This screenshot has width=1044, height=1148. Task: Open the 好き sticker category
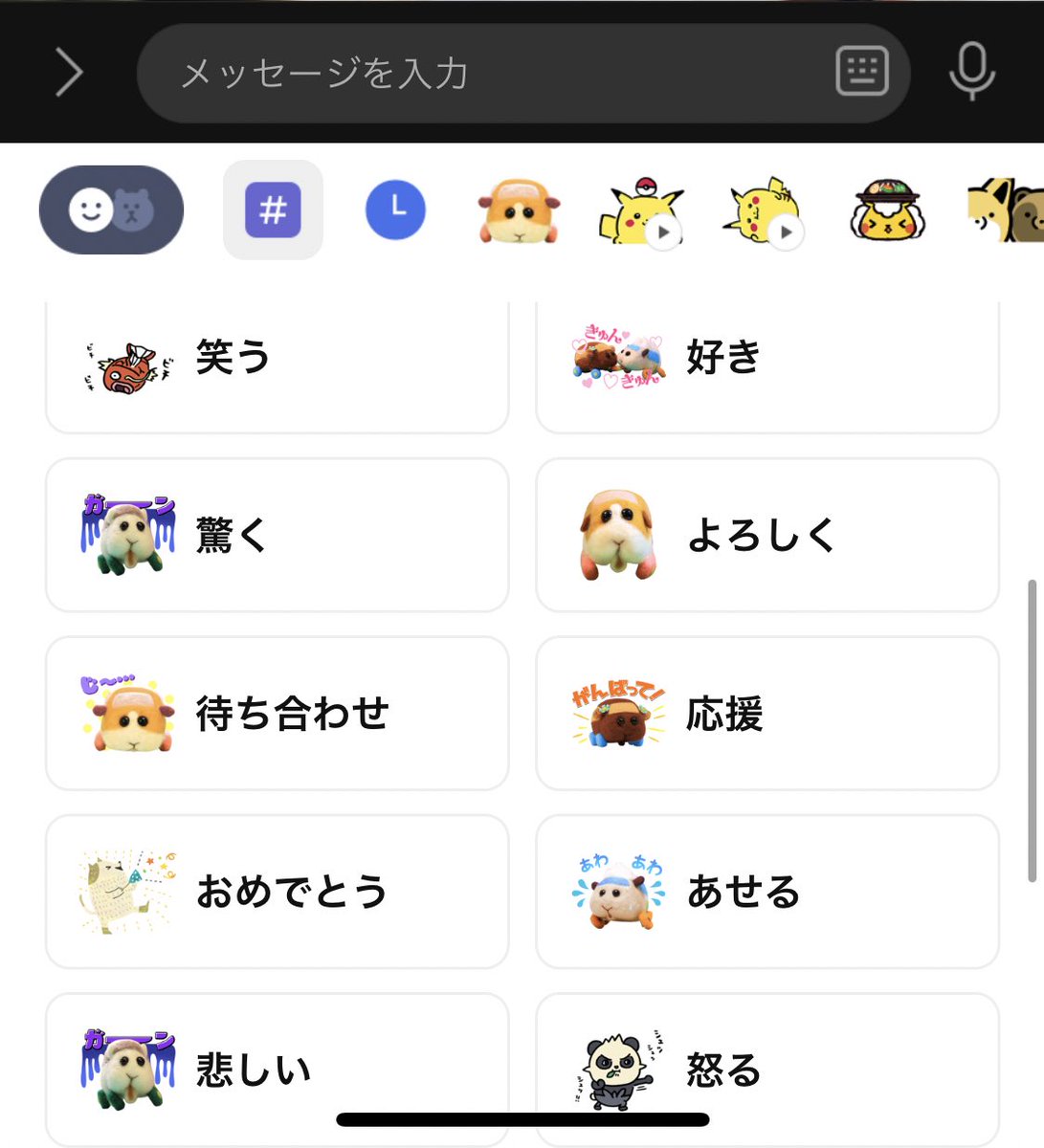(766, 364)
